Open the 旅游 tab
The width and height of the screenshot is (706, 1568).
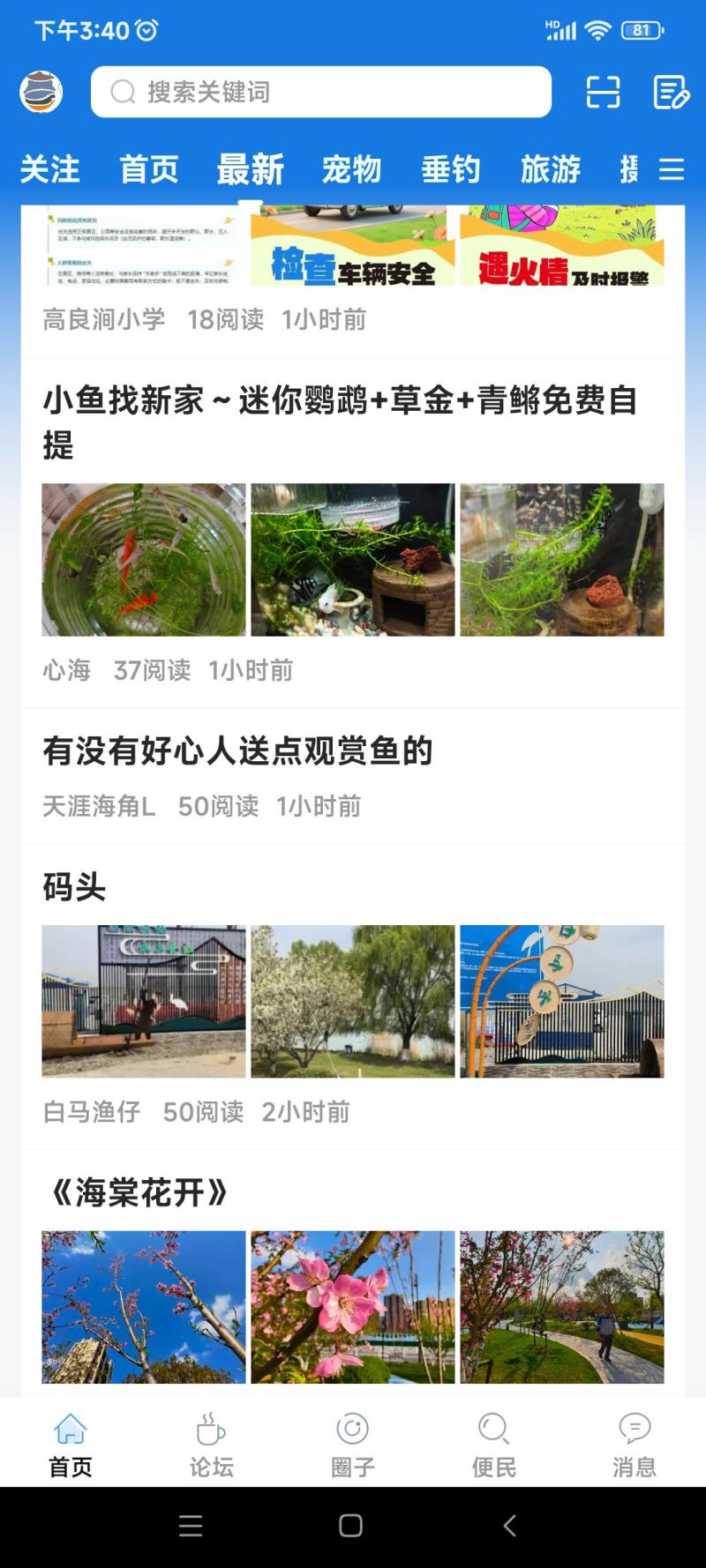(551, 168)
